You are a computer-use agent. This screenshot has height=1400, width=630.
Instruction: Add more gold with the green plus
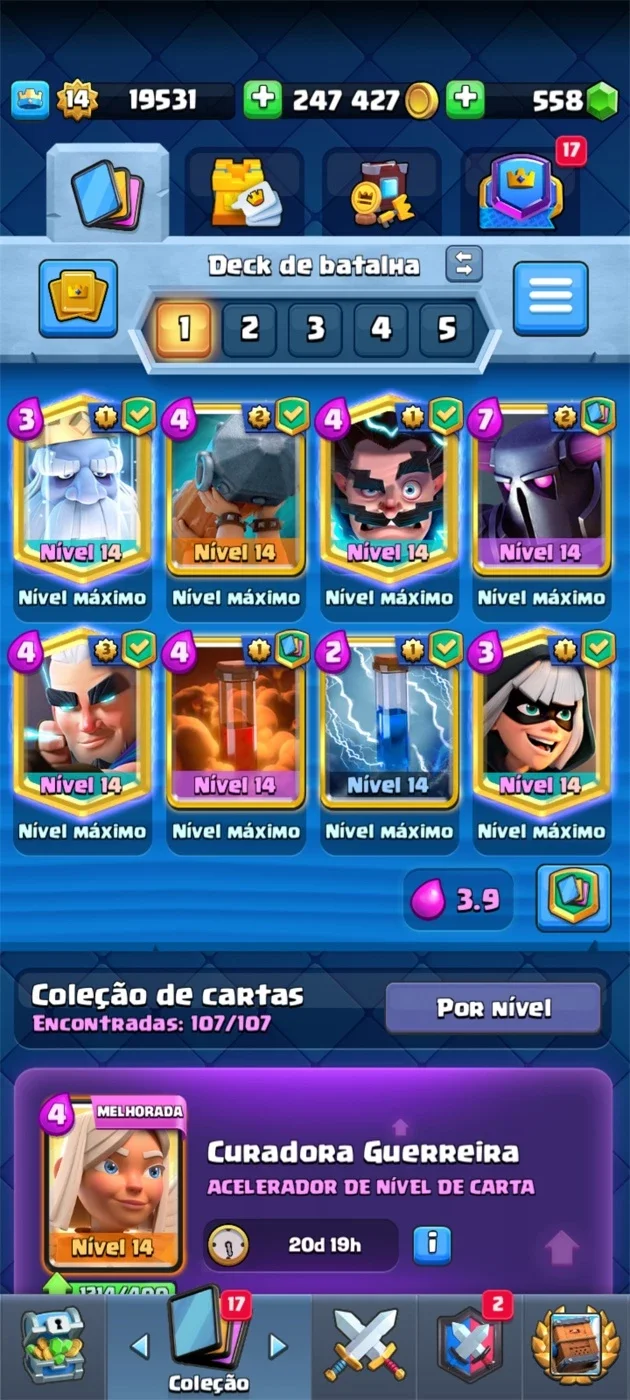(263, 100)
